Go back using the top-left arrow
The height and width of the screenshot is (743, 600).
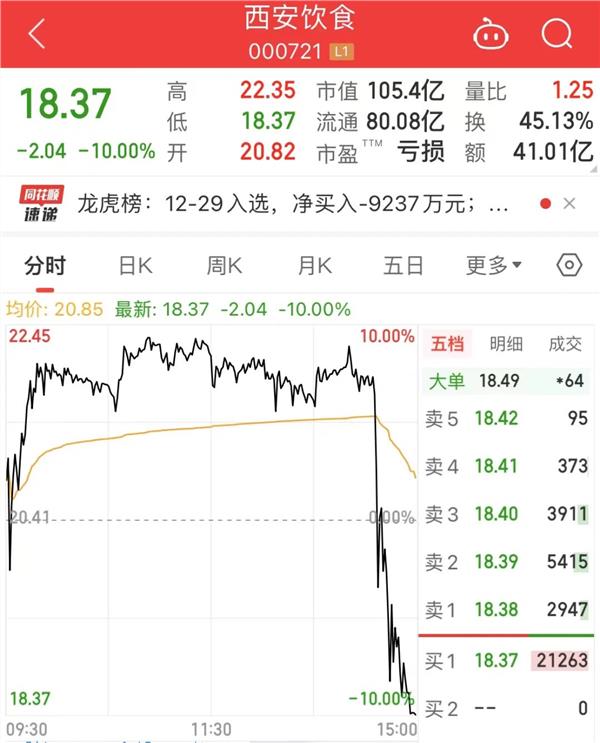(37, 34)
